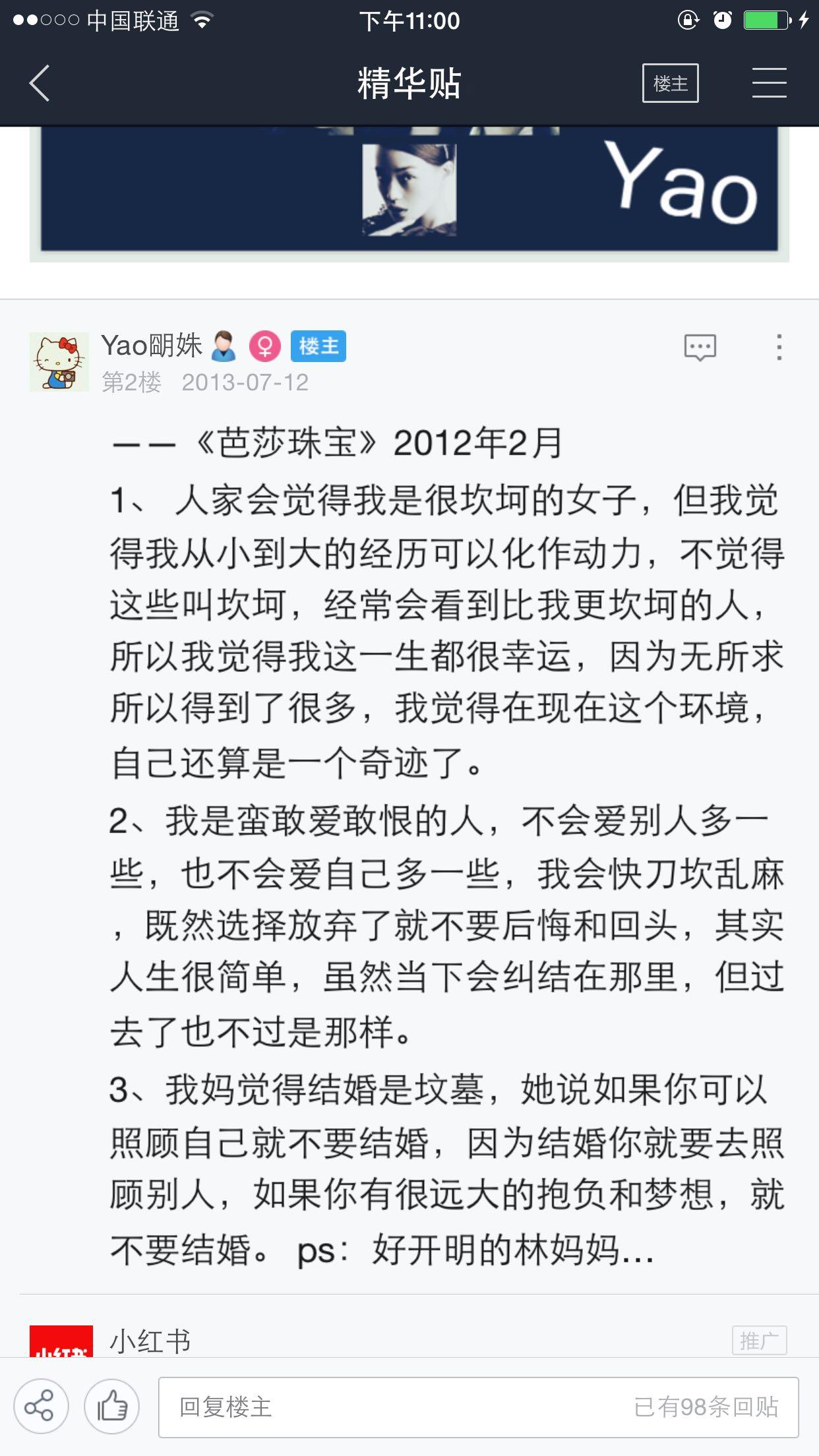Filter posts by 楼主 in the header

point(670,84)
